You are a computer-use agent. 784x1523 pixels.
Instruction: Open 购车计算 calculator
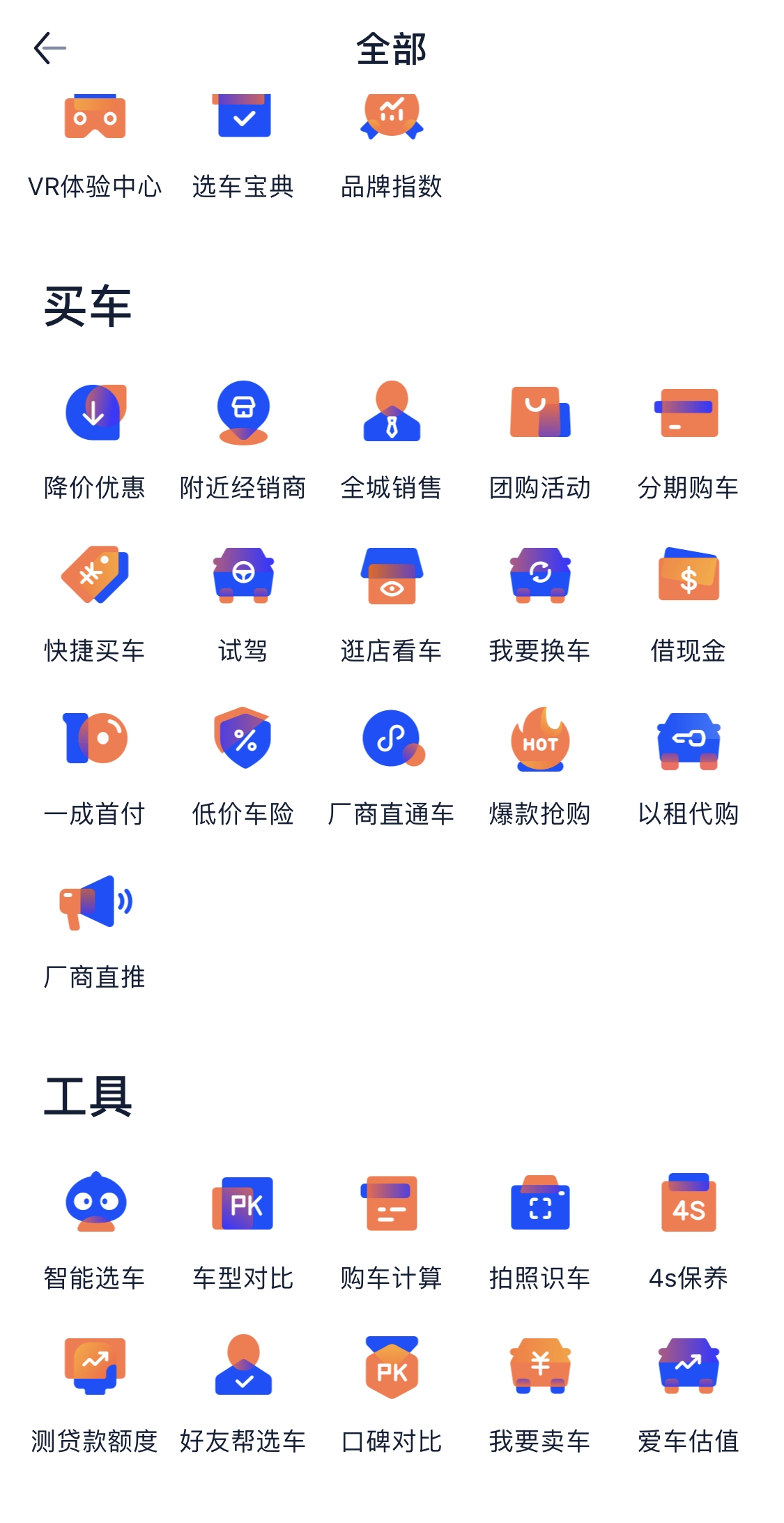pos(392,1231)
